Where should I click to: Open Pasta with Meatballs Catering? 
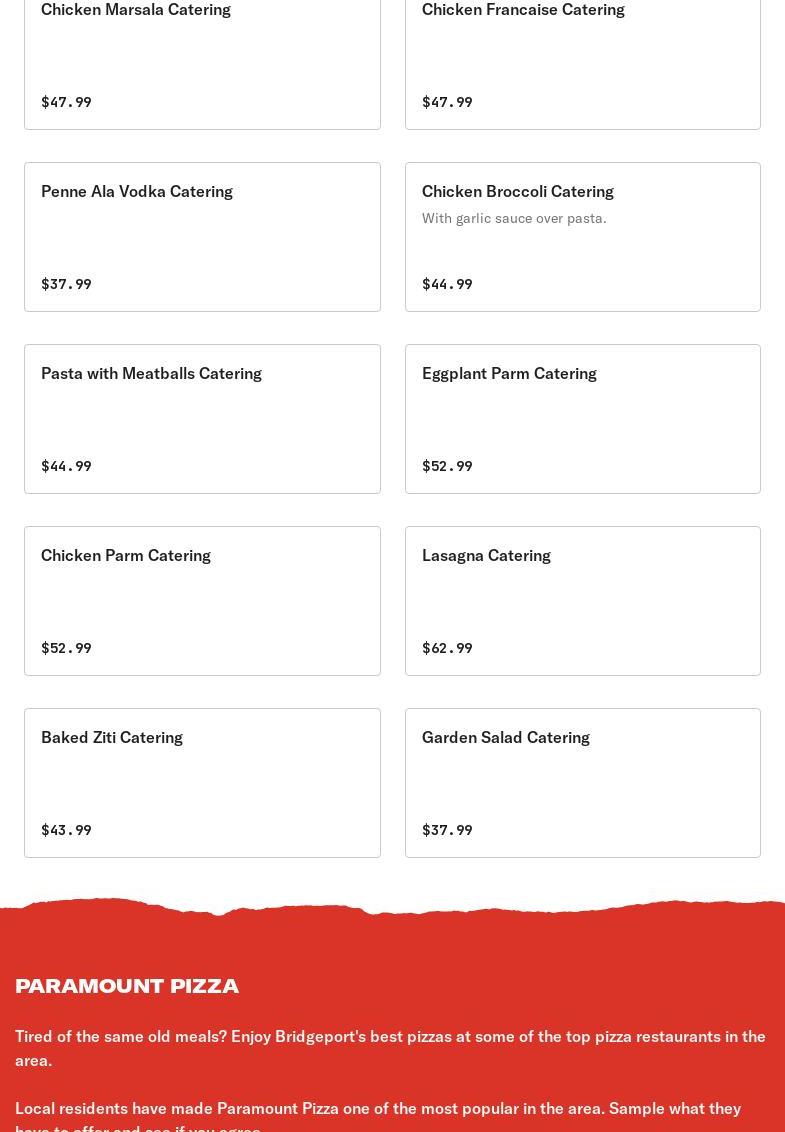pos(202,419)
